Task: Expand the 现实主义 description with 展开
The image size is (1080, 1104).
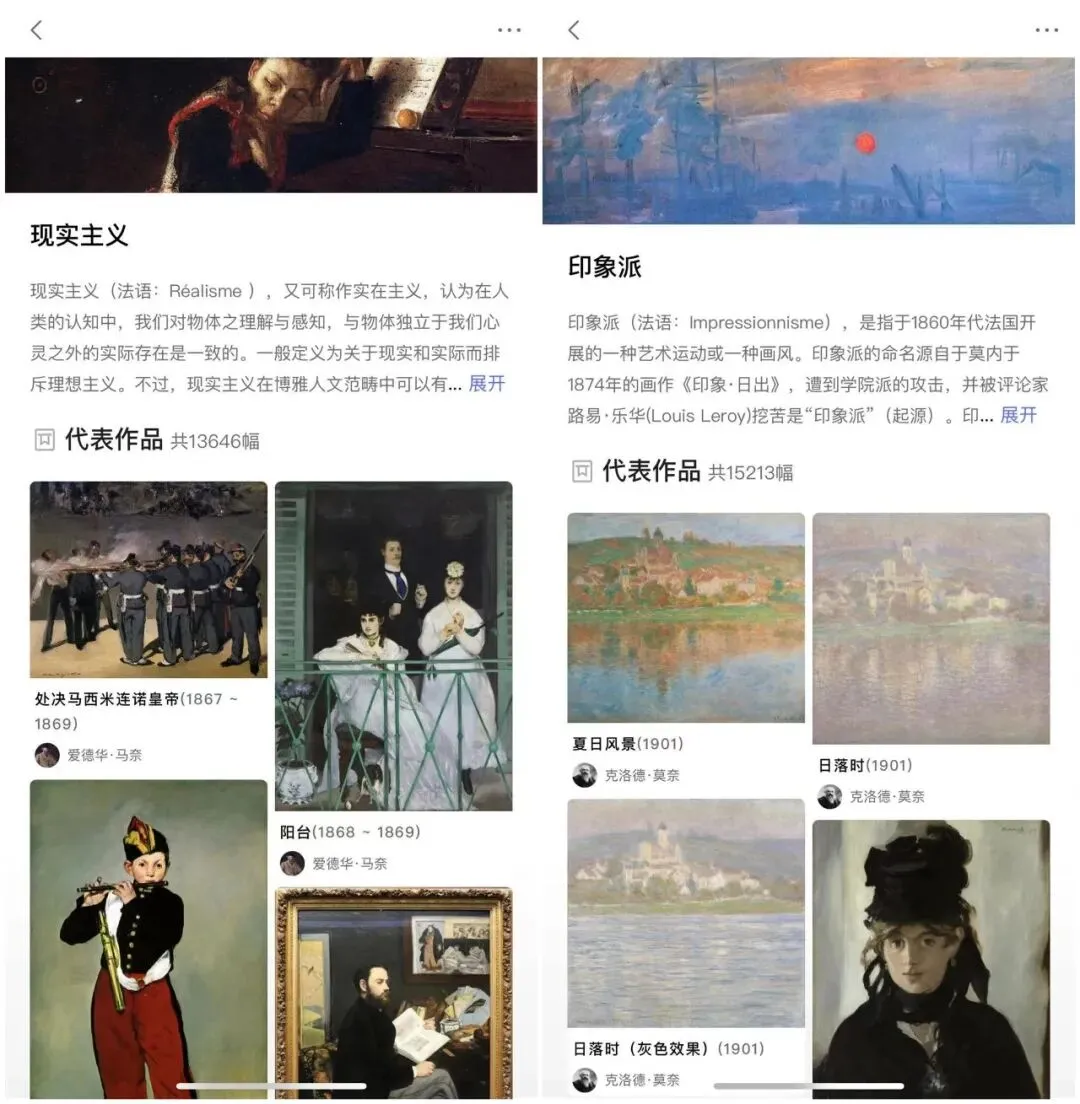Action: [487, 383]
